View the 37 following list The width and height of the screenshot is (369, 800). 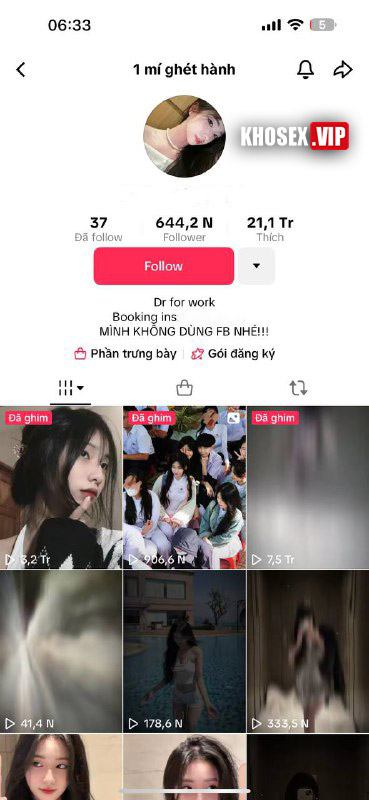99,230
